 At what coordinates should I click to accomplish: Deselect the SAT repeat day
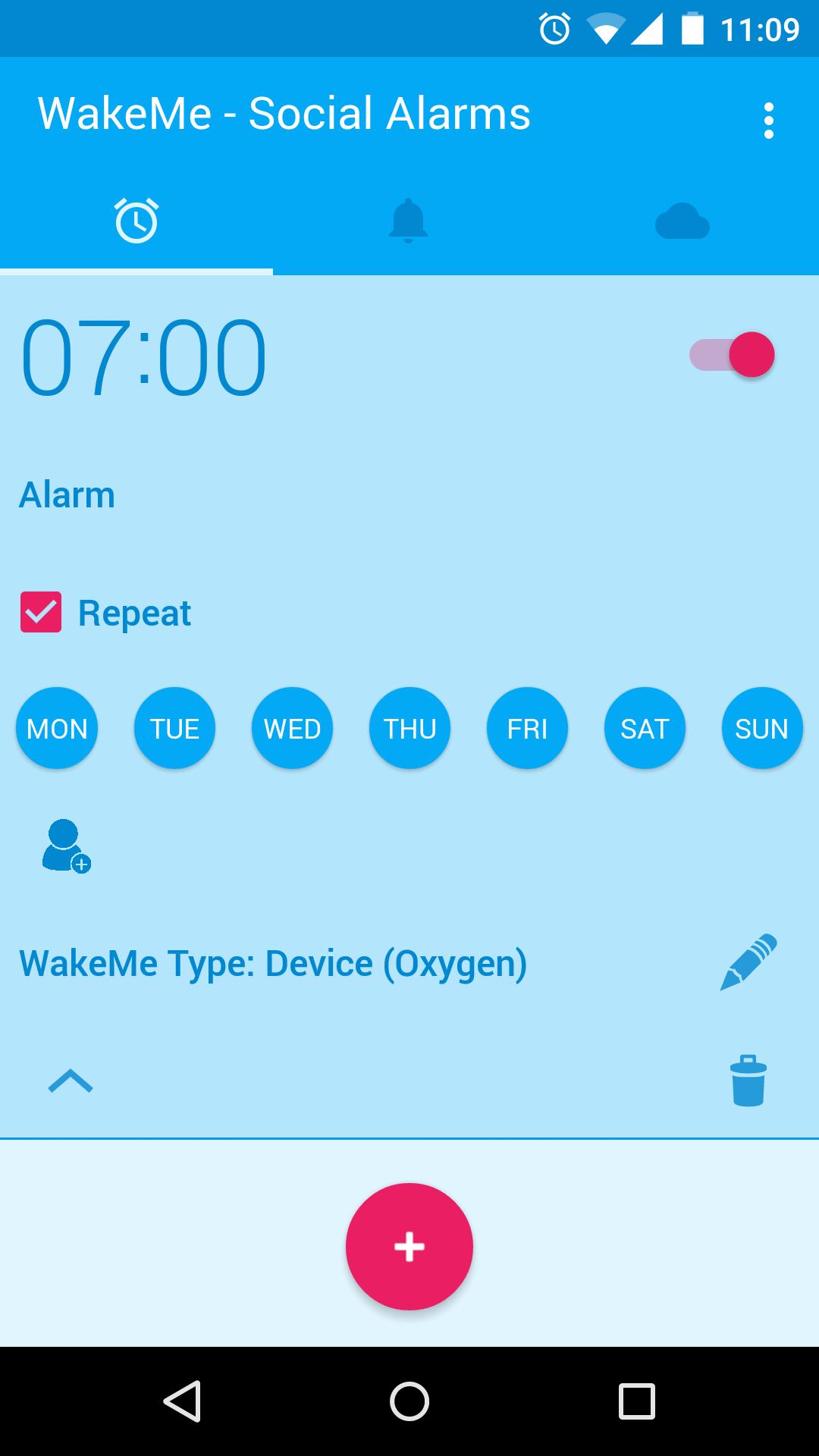click(645, 727)
